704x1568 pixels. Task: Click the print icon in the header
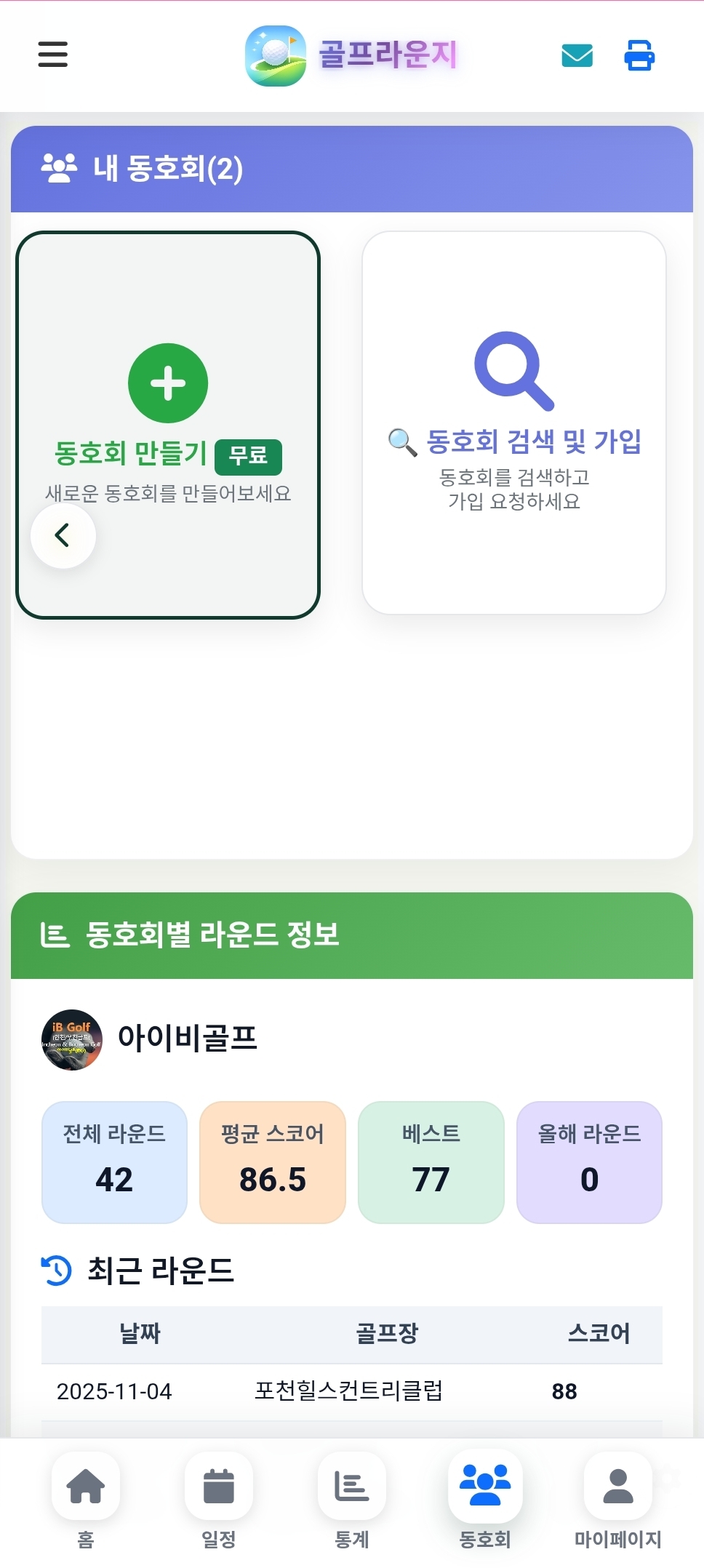(639, 55)
